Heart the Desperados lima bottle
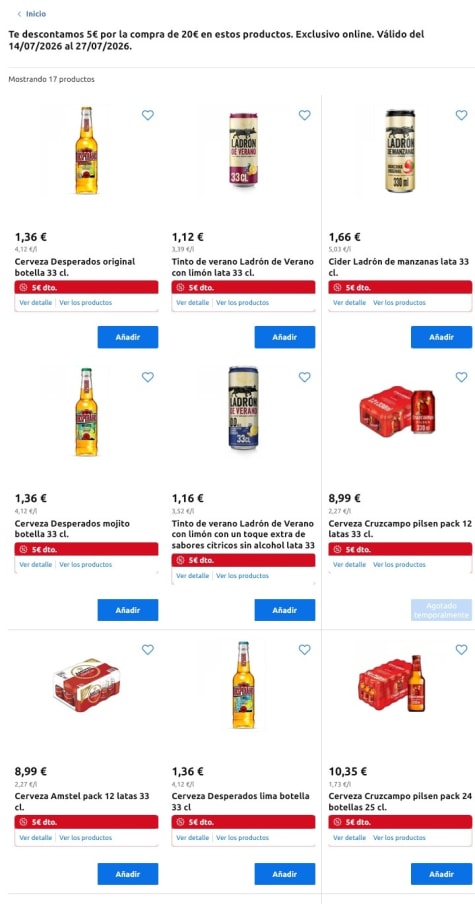This screenshot has height=904, width=475. coord(305,650)
